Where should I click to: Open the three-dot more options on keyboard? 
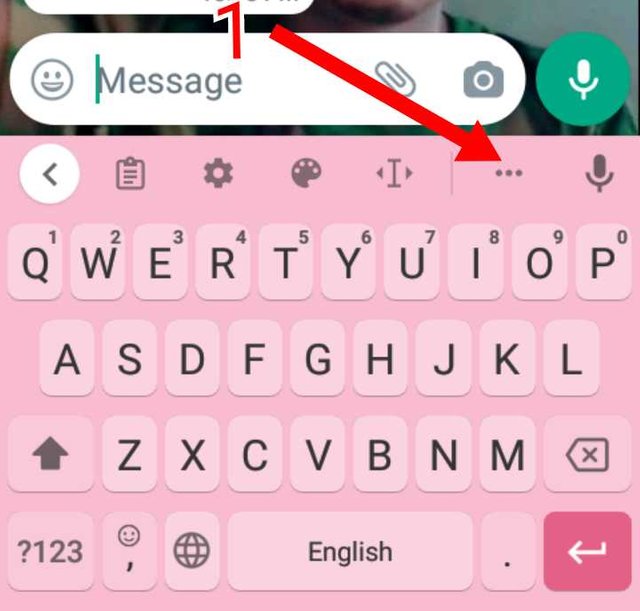(x=509, y=174)
